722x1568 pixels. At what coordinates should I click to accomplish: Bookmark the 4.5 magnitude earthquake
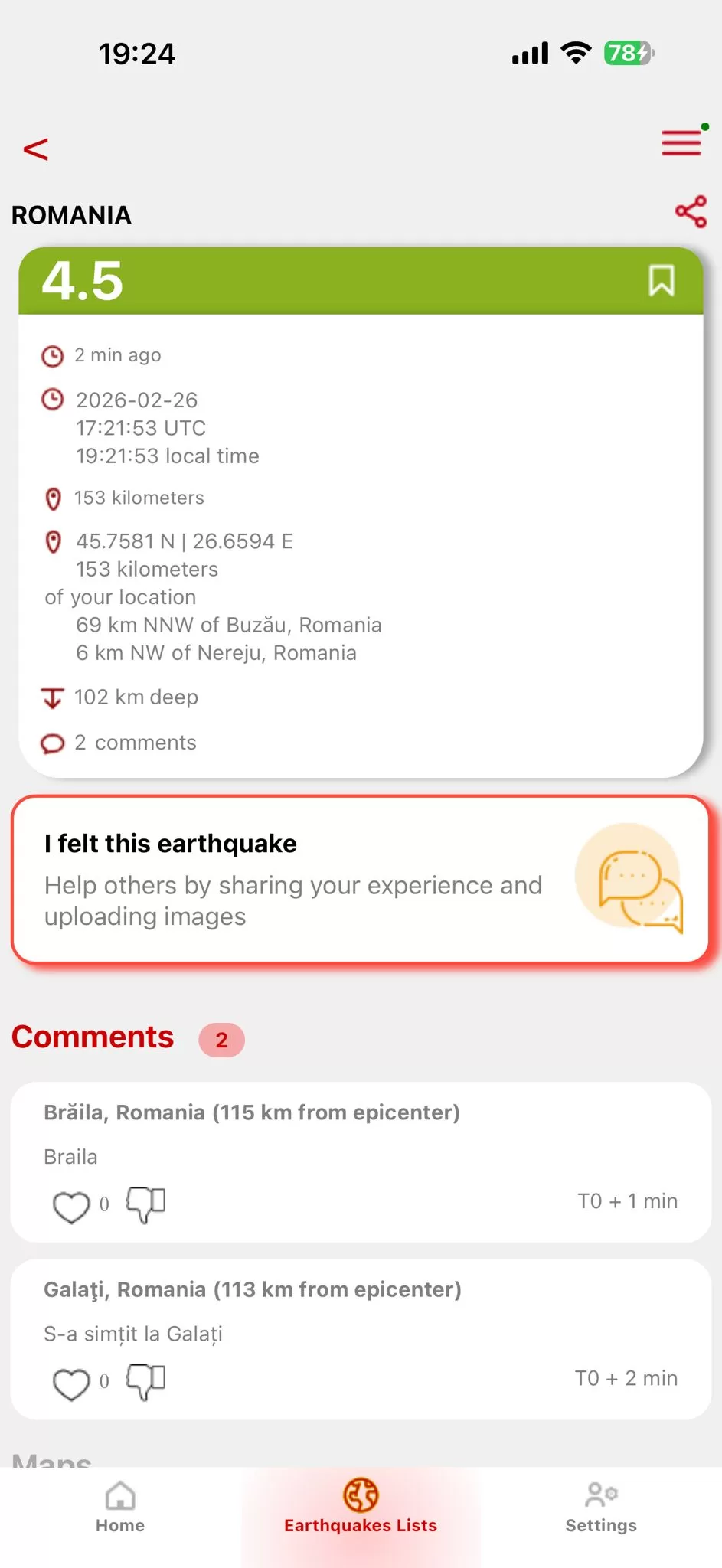click(x=662, y=280)
